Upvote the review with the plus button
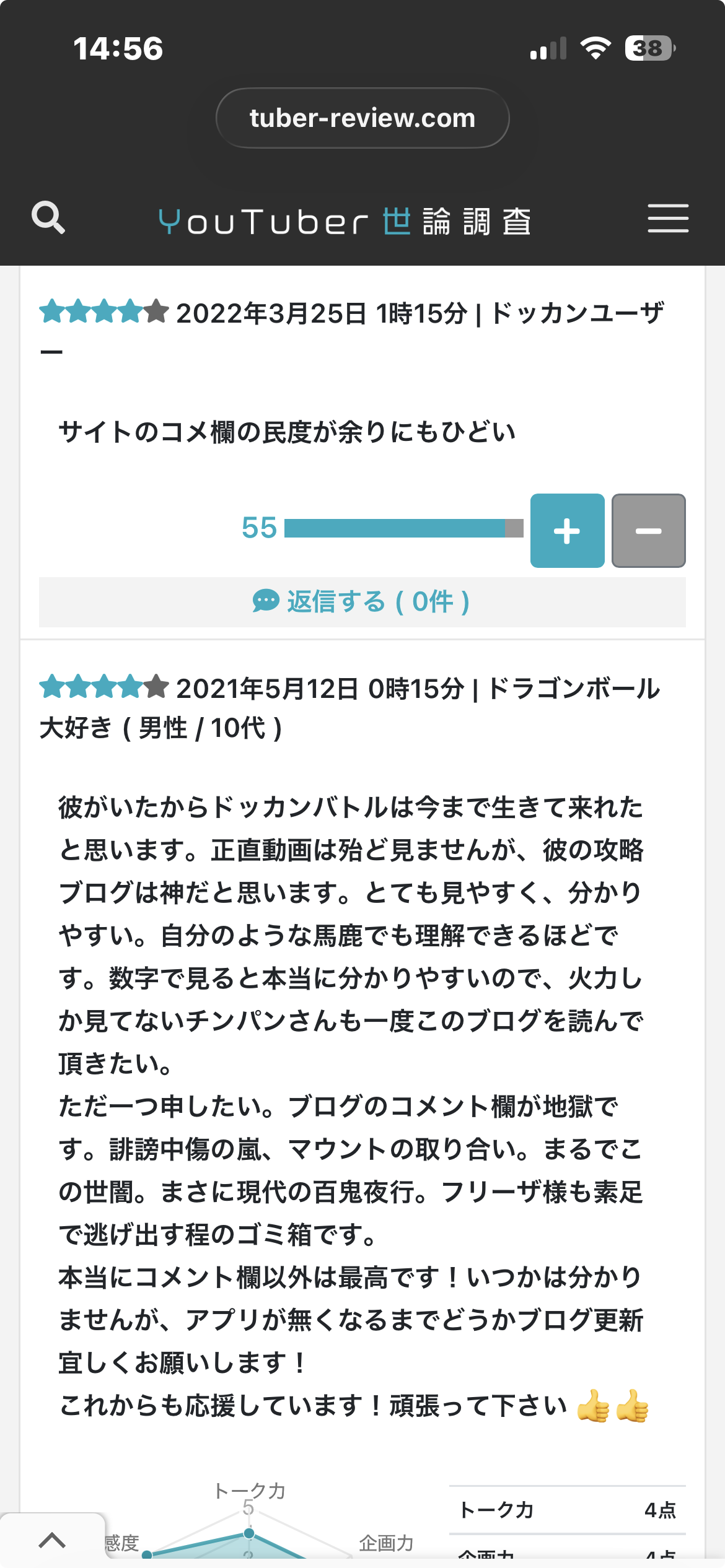Image resolution: width=725 pixels, height=1568 pixels. tap(567, 531)
